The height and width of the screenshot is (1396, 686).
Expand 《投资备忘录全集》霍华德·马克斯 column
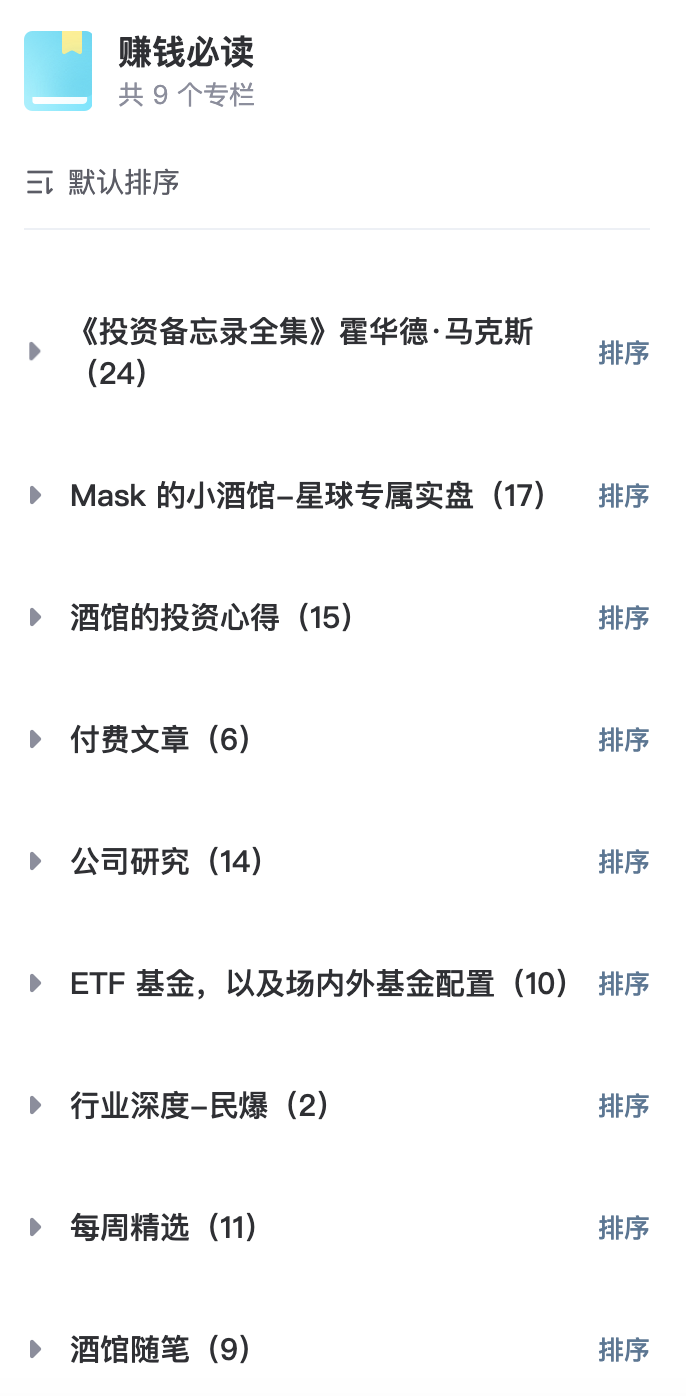tap(35, 352)
